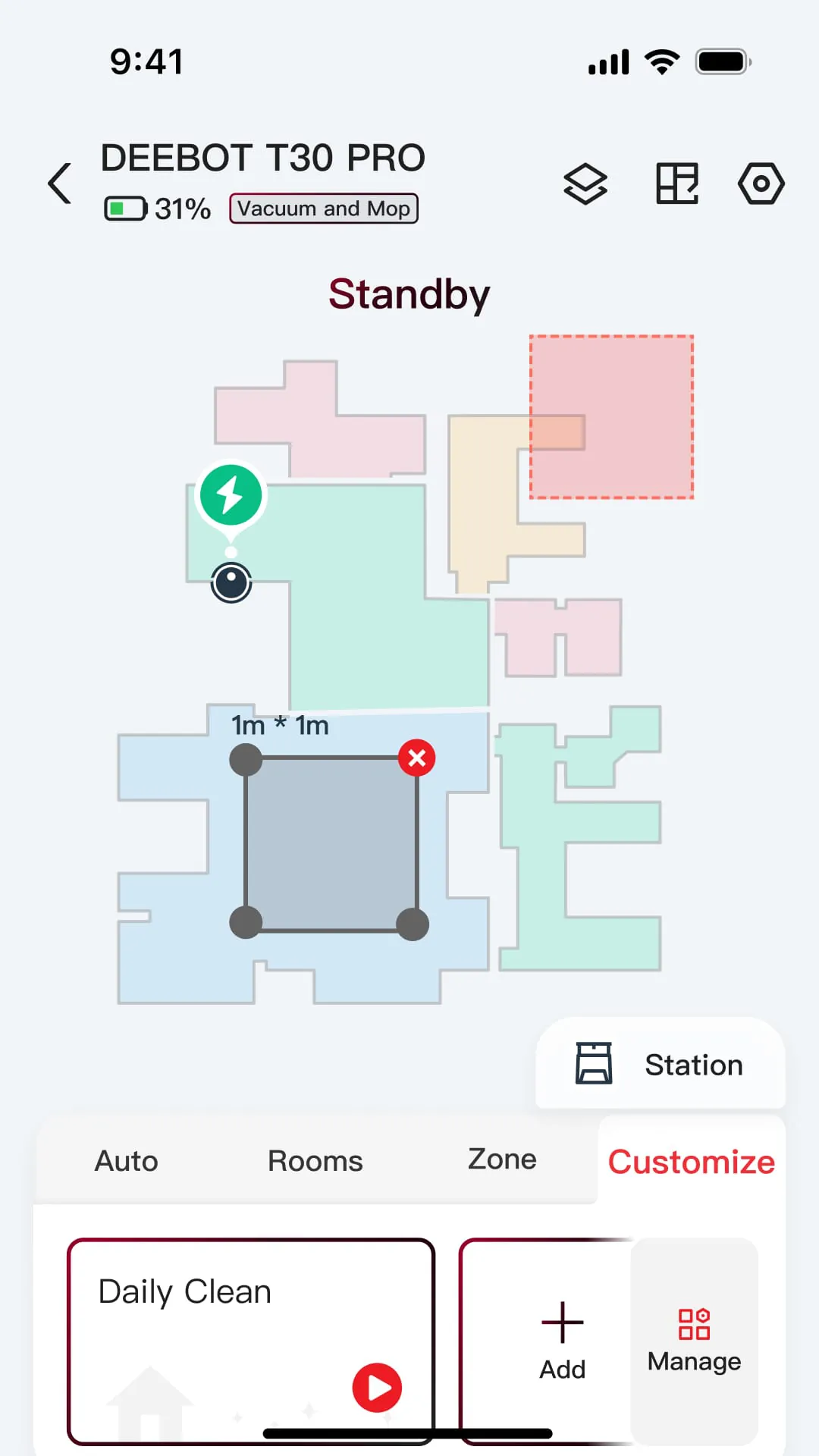Image resolution: width=819 pixels, height=1456 pixels.
Task: Switch to the Zone tab
Action: (x=502, y=1159)
